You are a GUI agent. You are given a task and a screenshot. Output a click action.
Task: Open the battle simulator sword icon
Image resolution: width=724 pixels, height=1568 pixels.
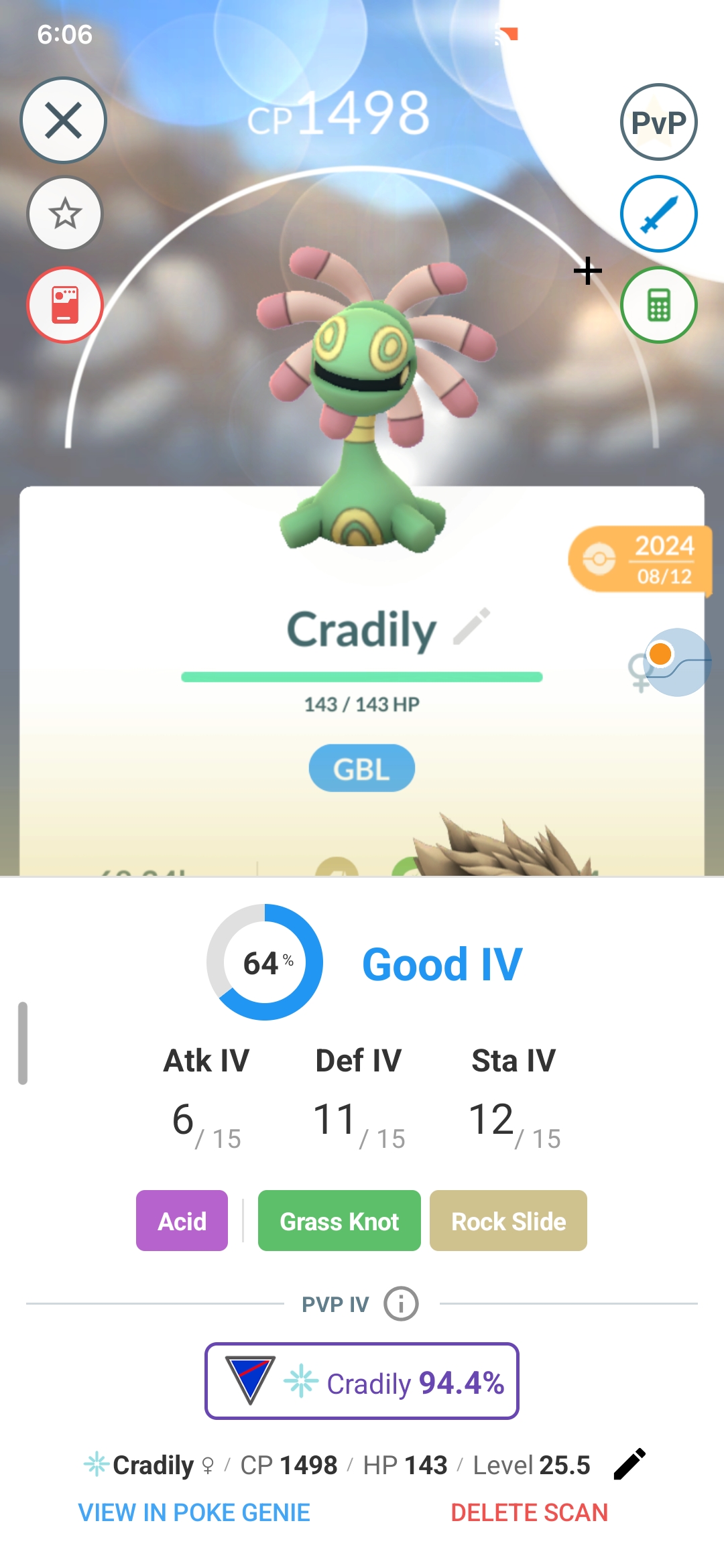pyautogui.click(x=658, y=214)
